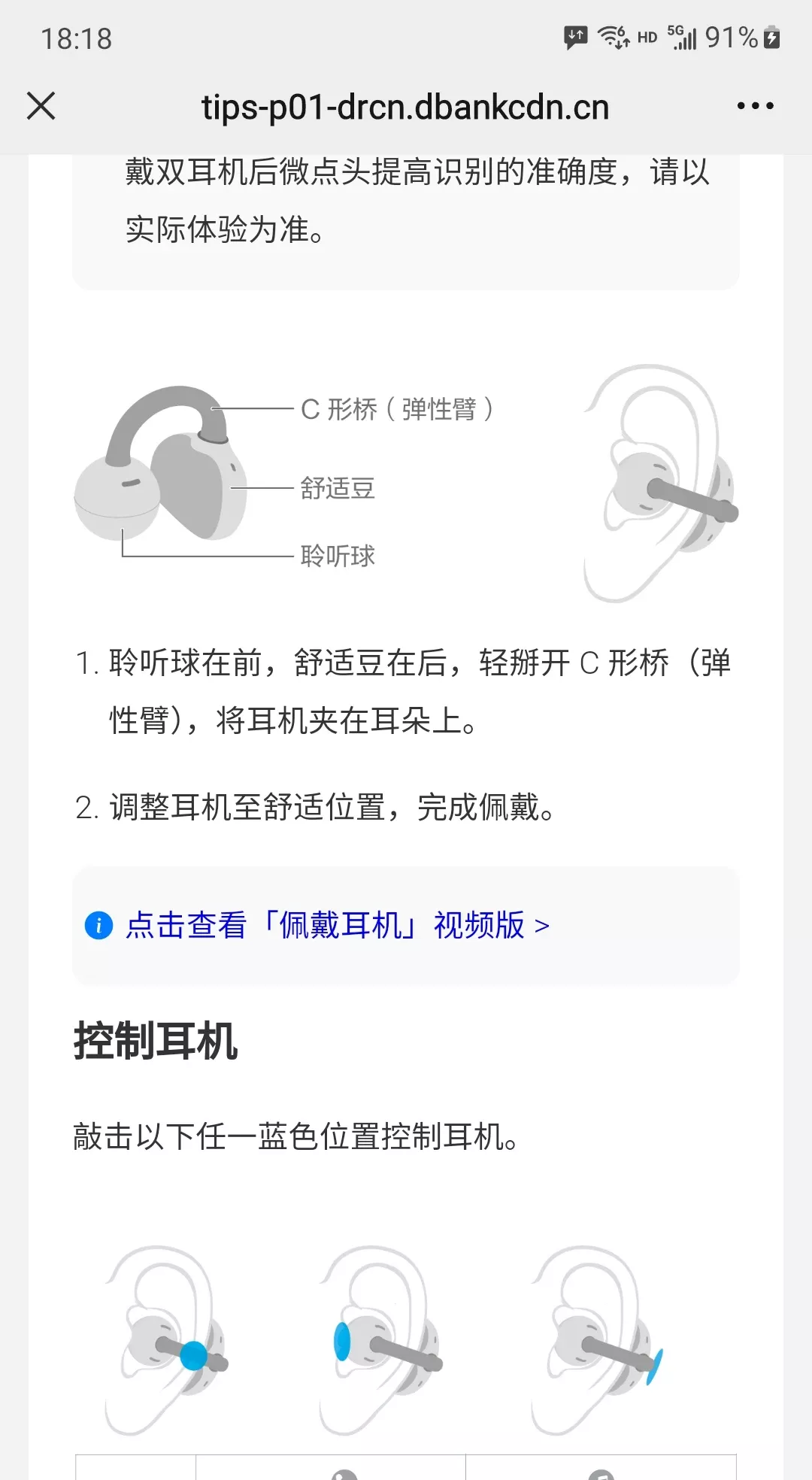The image size is (812, 1480).
Task: Tap the Wi-Fi icon in the status bar
Action: (x=609, y=36)
